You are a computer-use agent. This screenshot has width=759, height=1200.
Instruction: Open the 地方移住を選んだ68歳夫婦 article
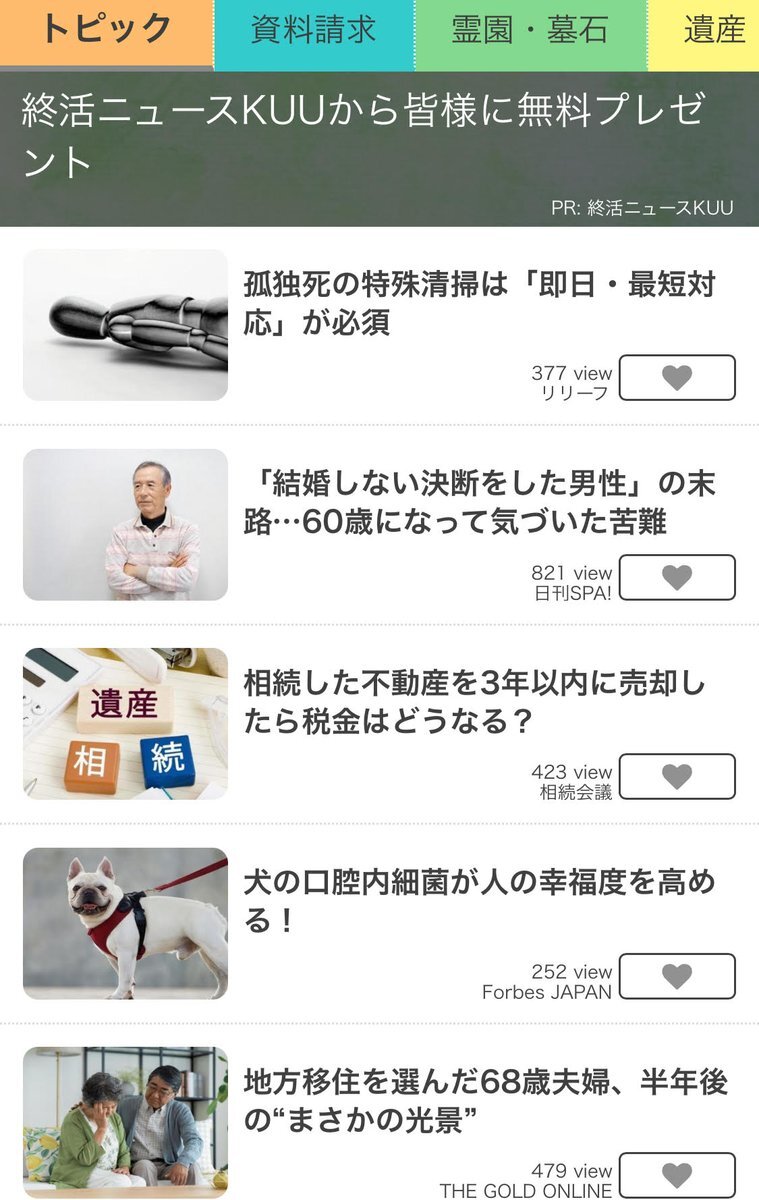(485, 1100)
